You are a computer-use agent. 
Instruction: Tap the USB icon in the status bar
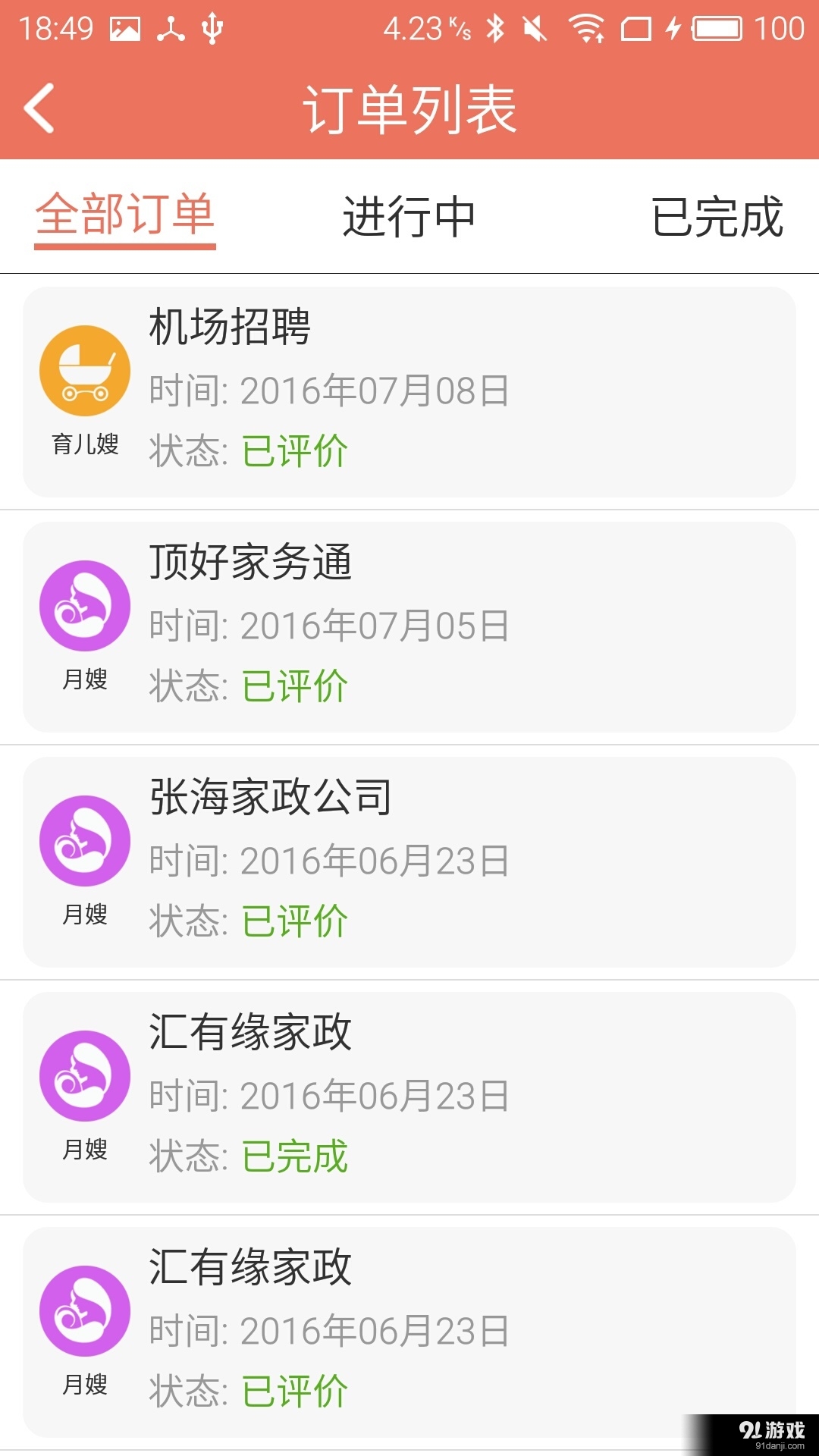[x=211, y=29]
